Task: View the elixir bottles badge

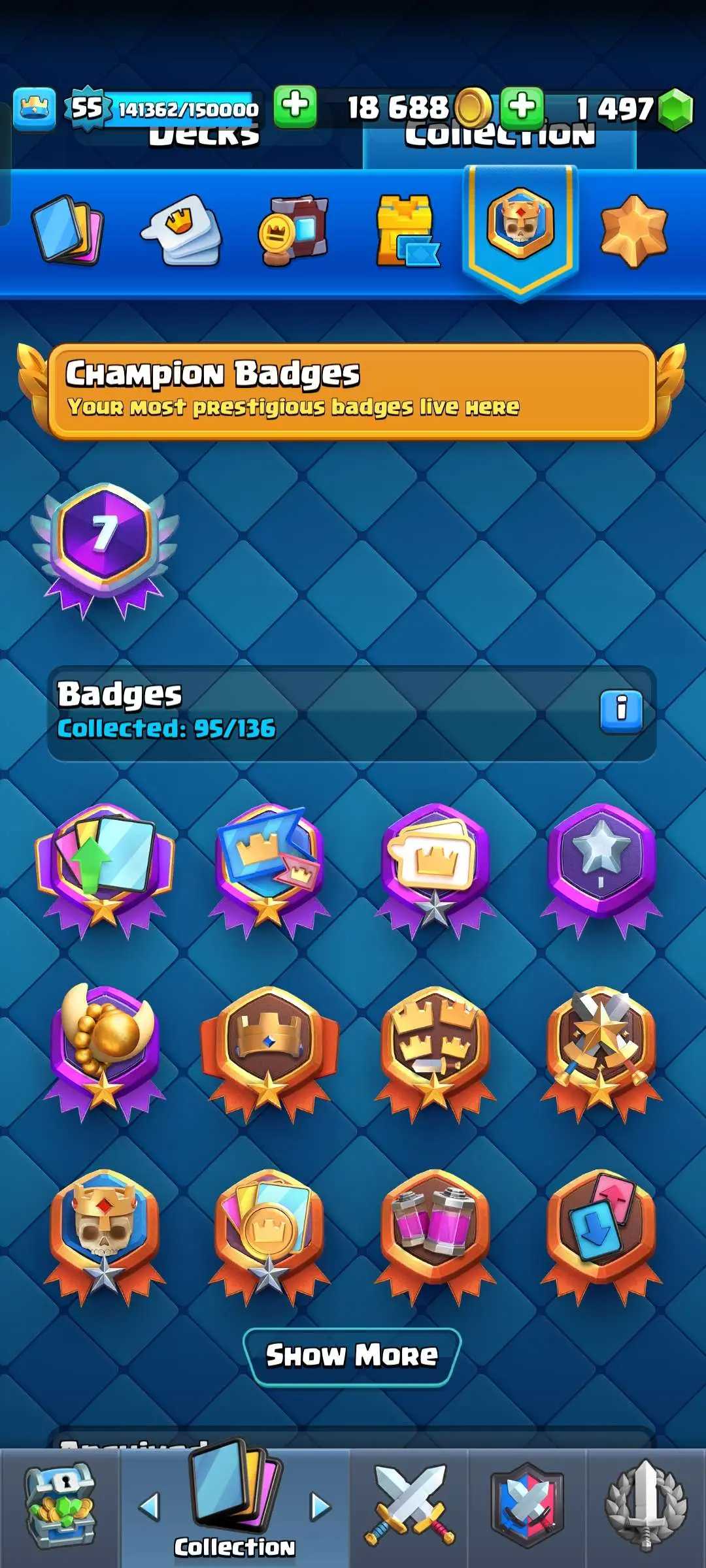Action: [434, 1233]
